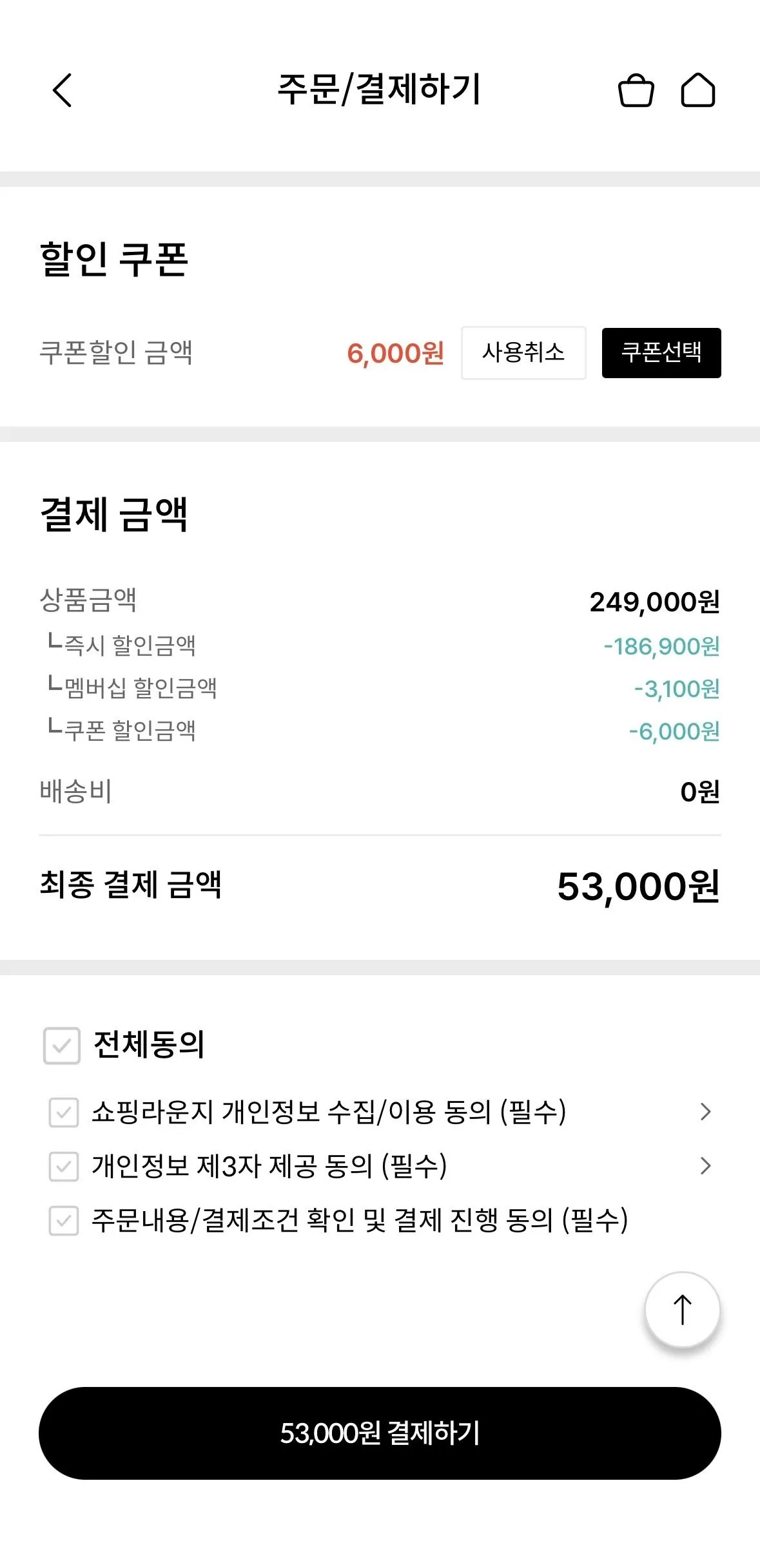Click the 6,000원 coupon discount amount
The width and height of the screenshot is (760, 1568).
[x=397, y=353]
